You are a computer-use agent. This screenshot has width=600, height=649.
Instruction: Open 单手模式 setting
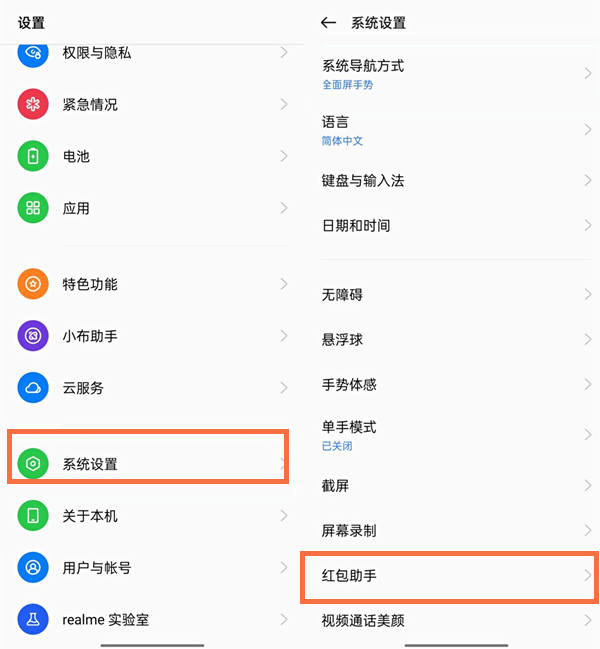(456, 435)
